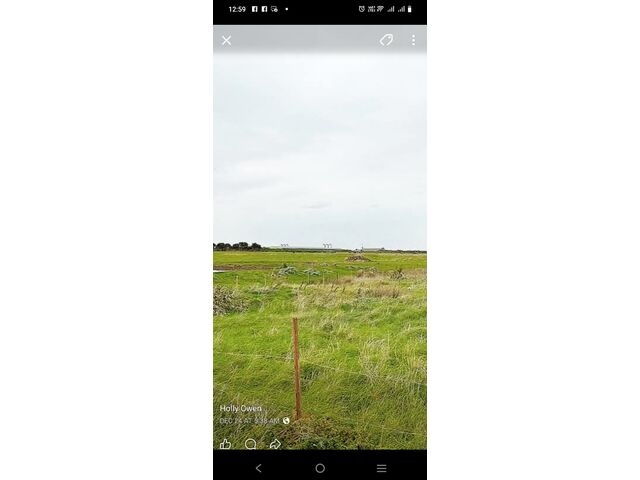
Task: Like this photo
Action: (x=225, y=444)
